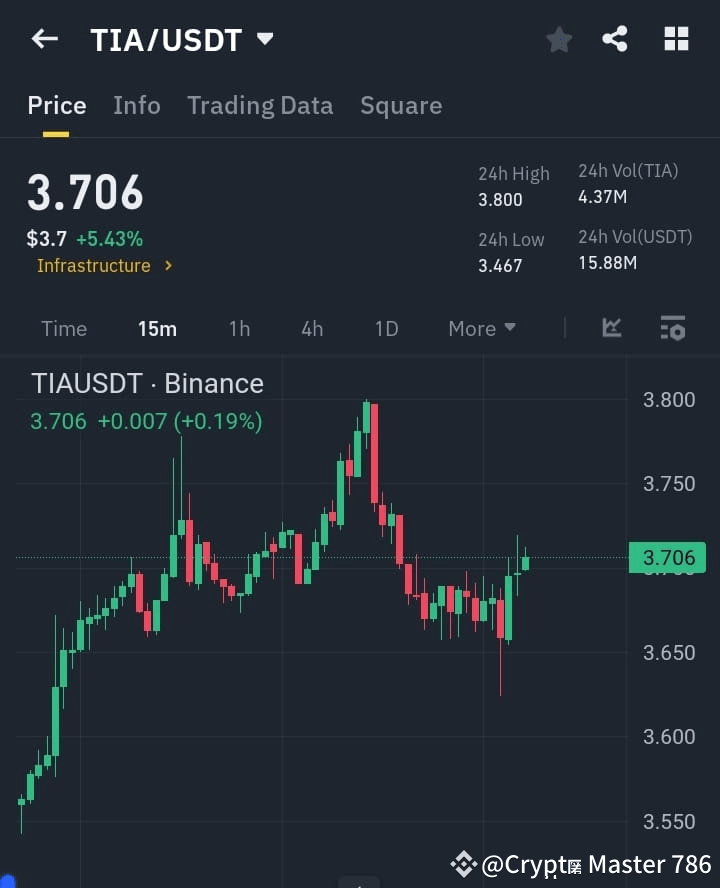The height and width of the screenshot is (888, 720).
Task: Select the 1h timeframe
Action: (x=239, y=328)
